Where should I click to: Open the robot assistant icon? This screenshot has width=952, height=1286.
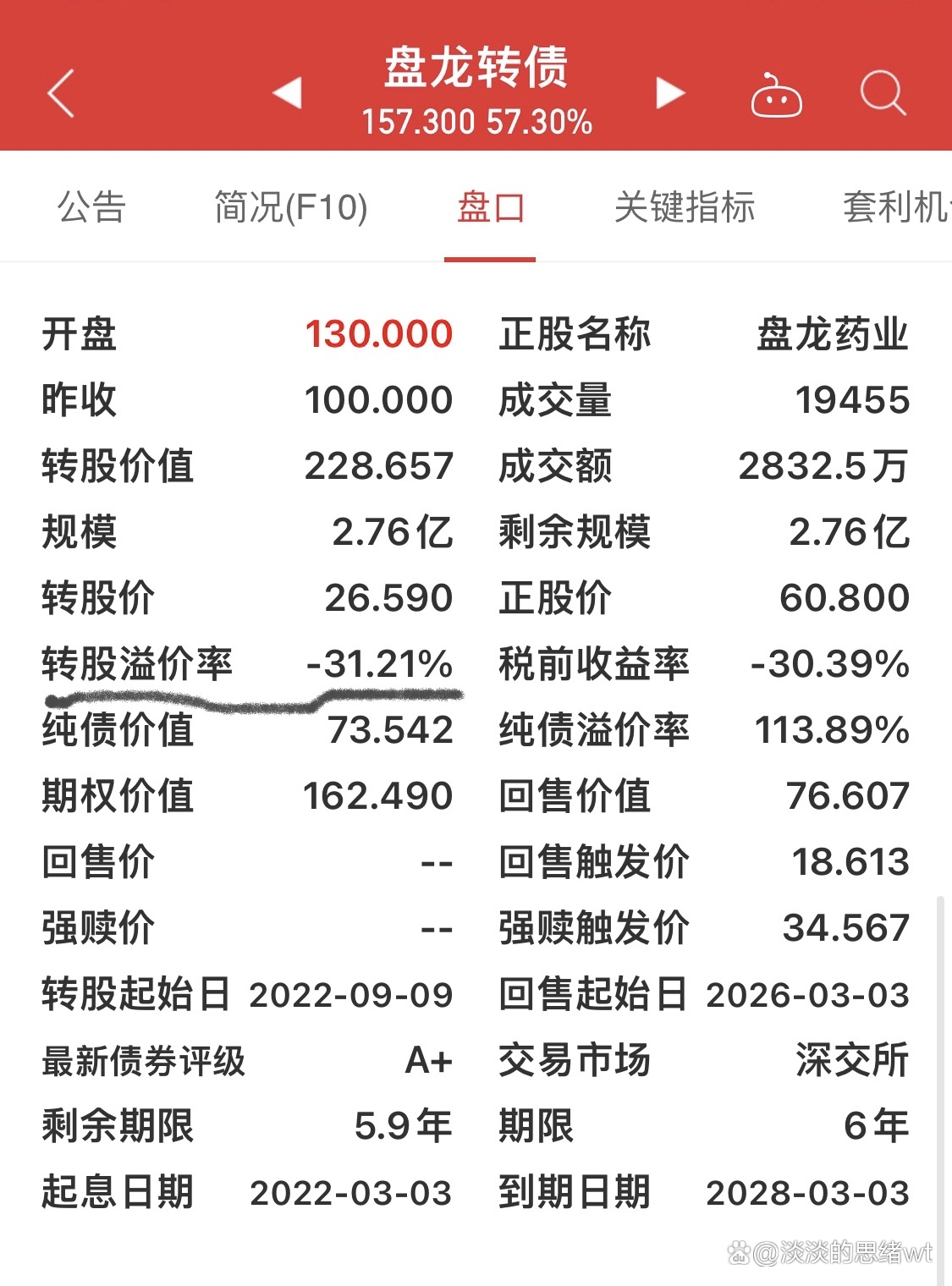(776, 95)
